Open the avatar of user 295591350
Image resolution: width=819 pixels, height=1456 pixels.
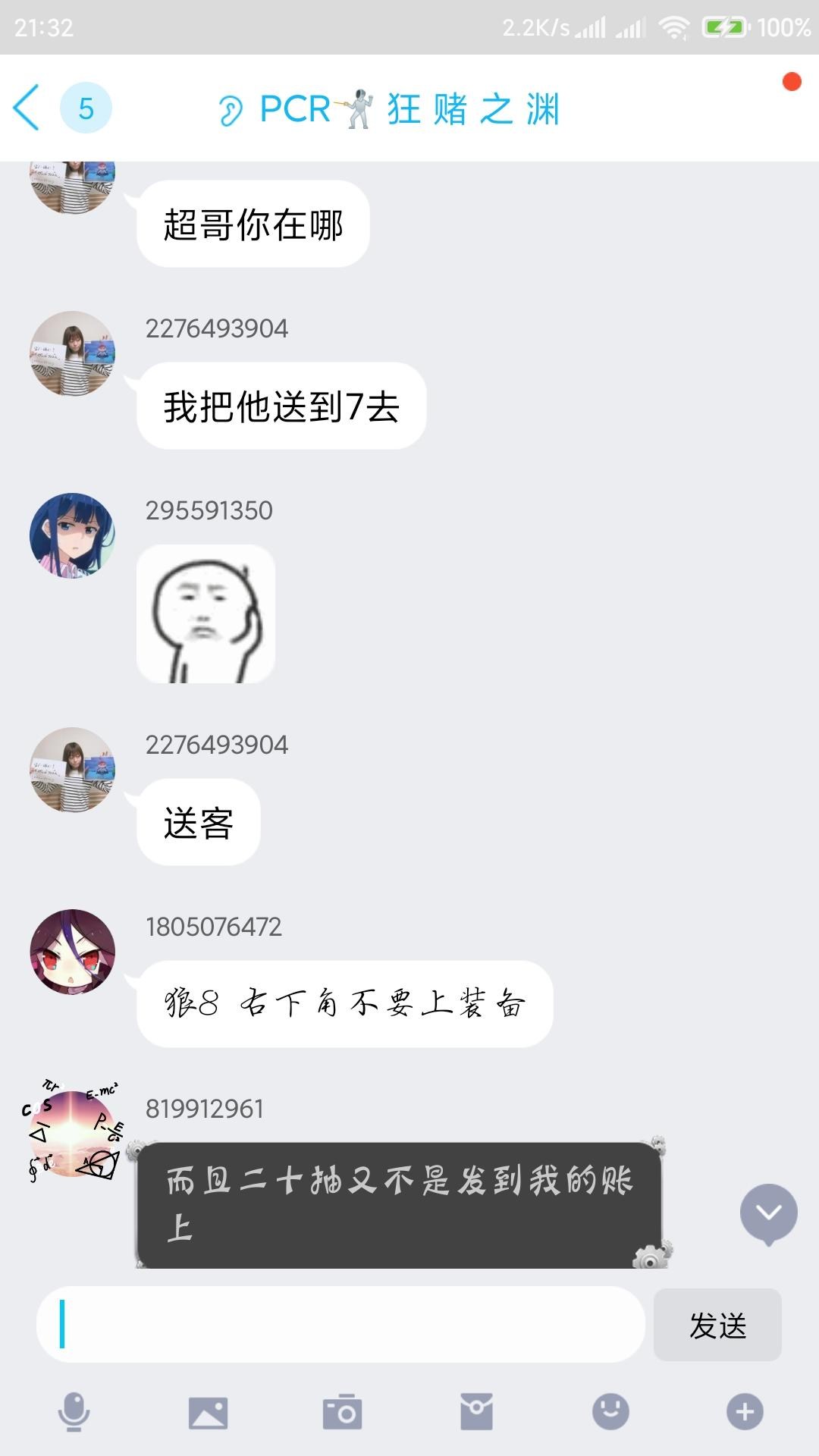point(72,536)
